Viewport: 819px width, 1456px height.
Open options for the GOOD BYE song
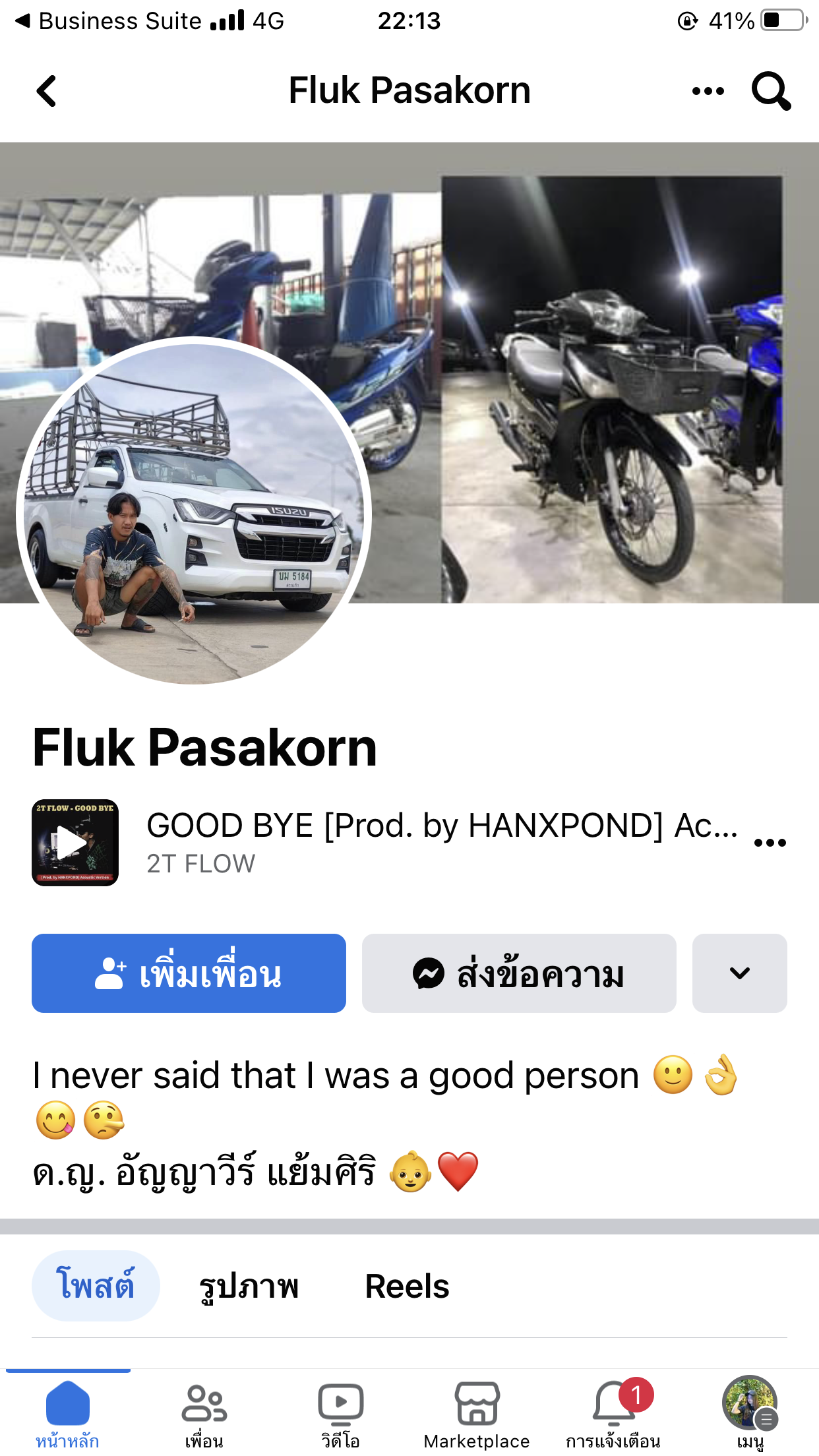click(770, 843)
